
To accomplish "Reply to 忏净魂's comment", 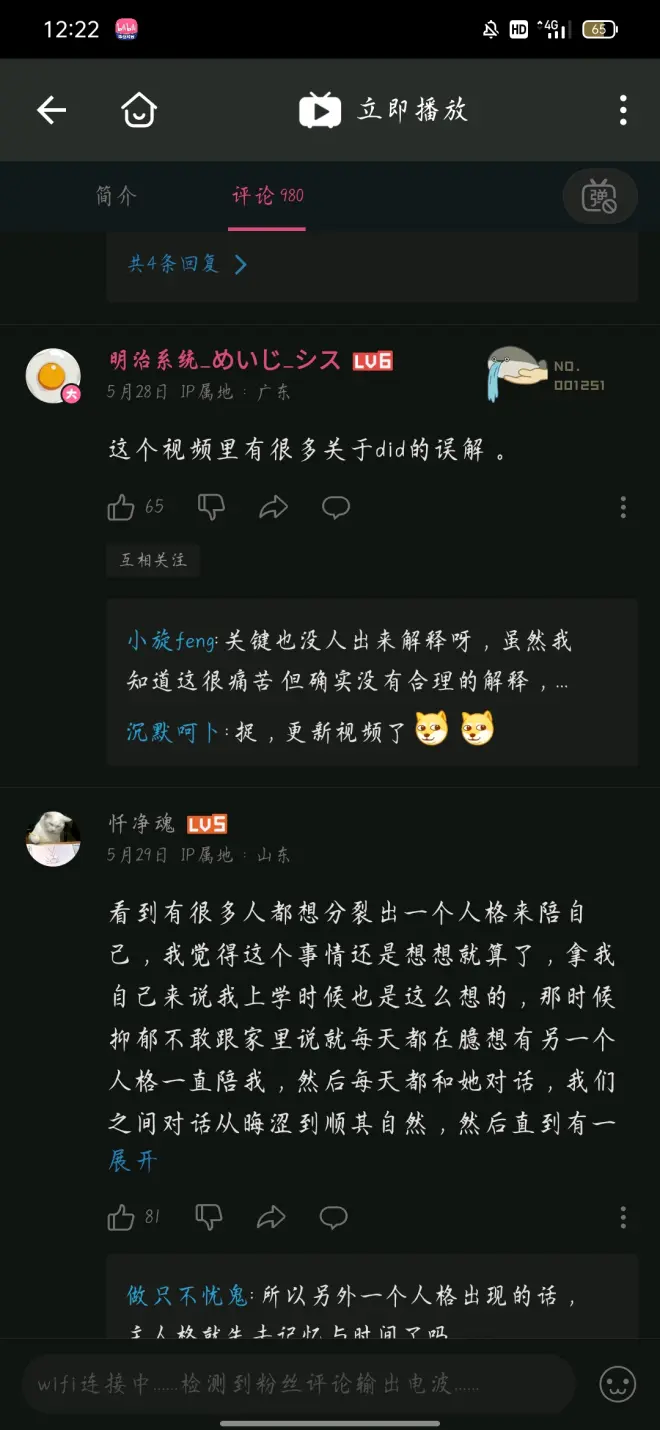I will pyautogui.click(x=333, y=1217).
